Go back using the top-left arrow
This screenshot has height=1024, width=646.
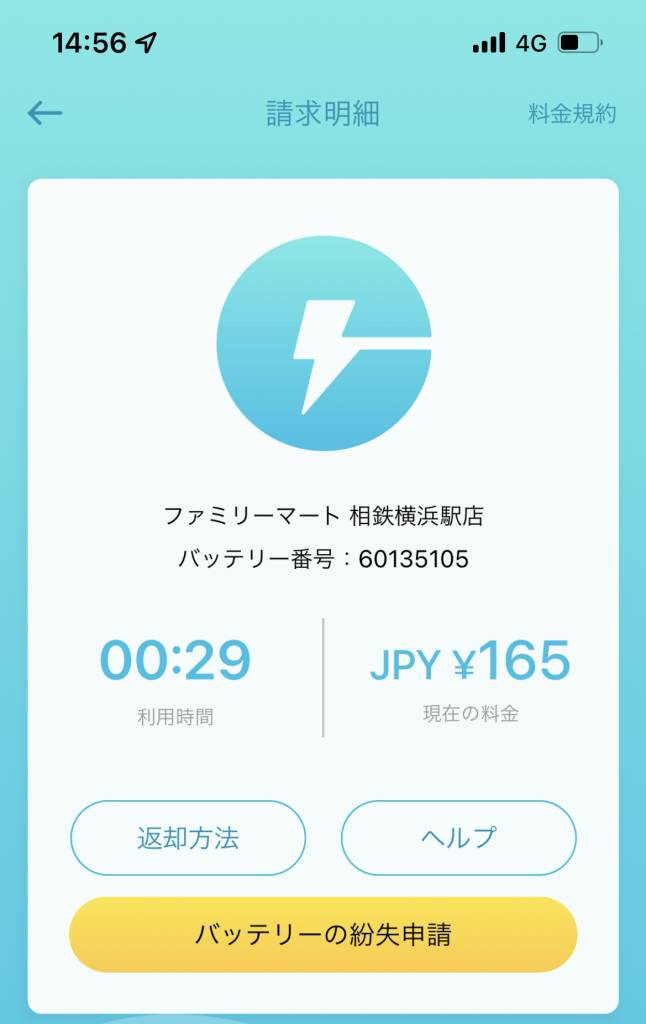(45, 113)
